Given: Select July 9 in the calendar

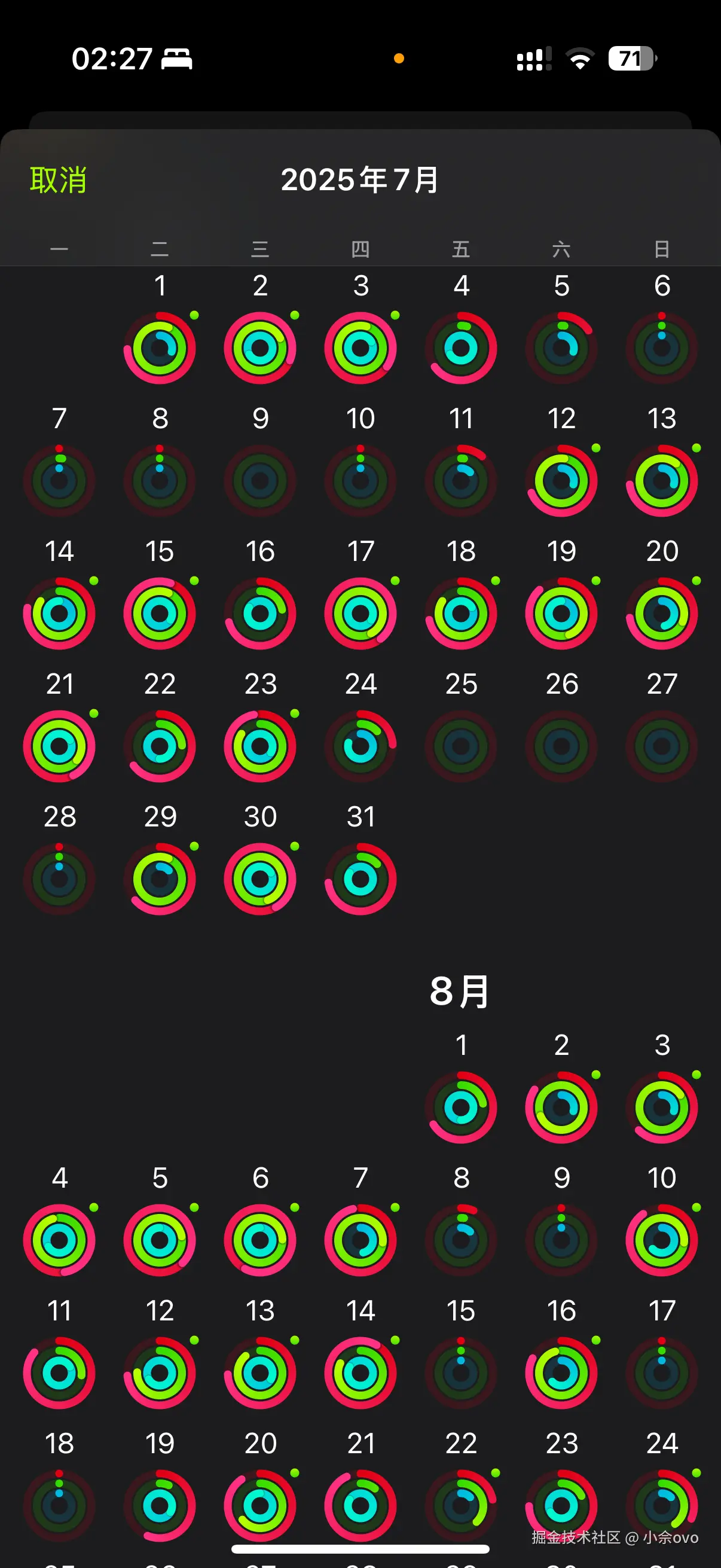Looking at the screenshot, I should click(260, 480).
